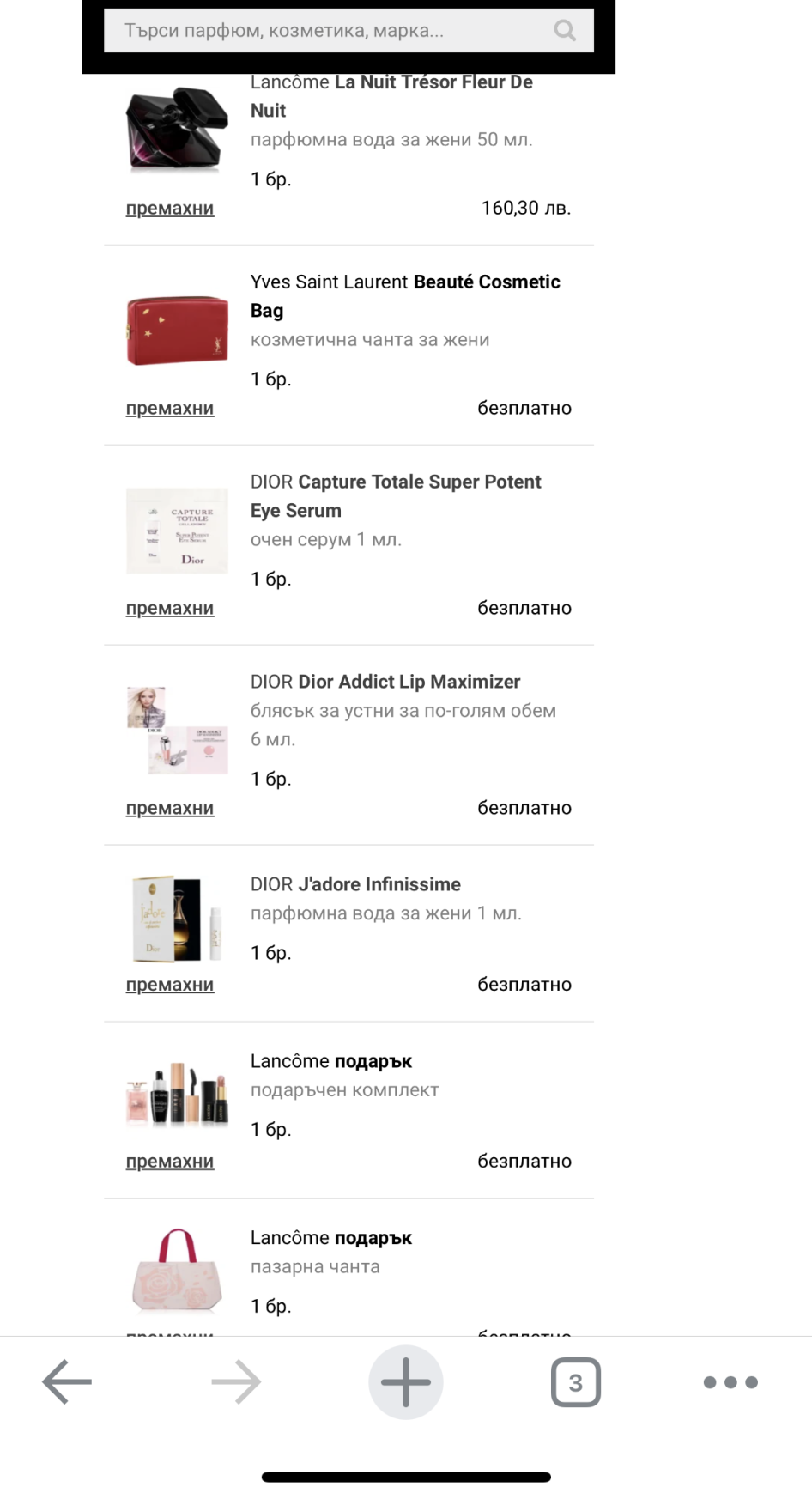Viewport: 812px width, 1499px height.
Task: Remove DIOR Addict Lip Maximizer item
Action: pyautogui.click(x=170, y=809)
